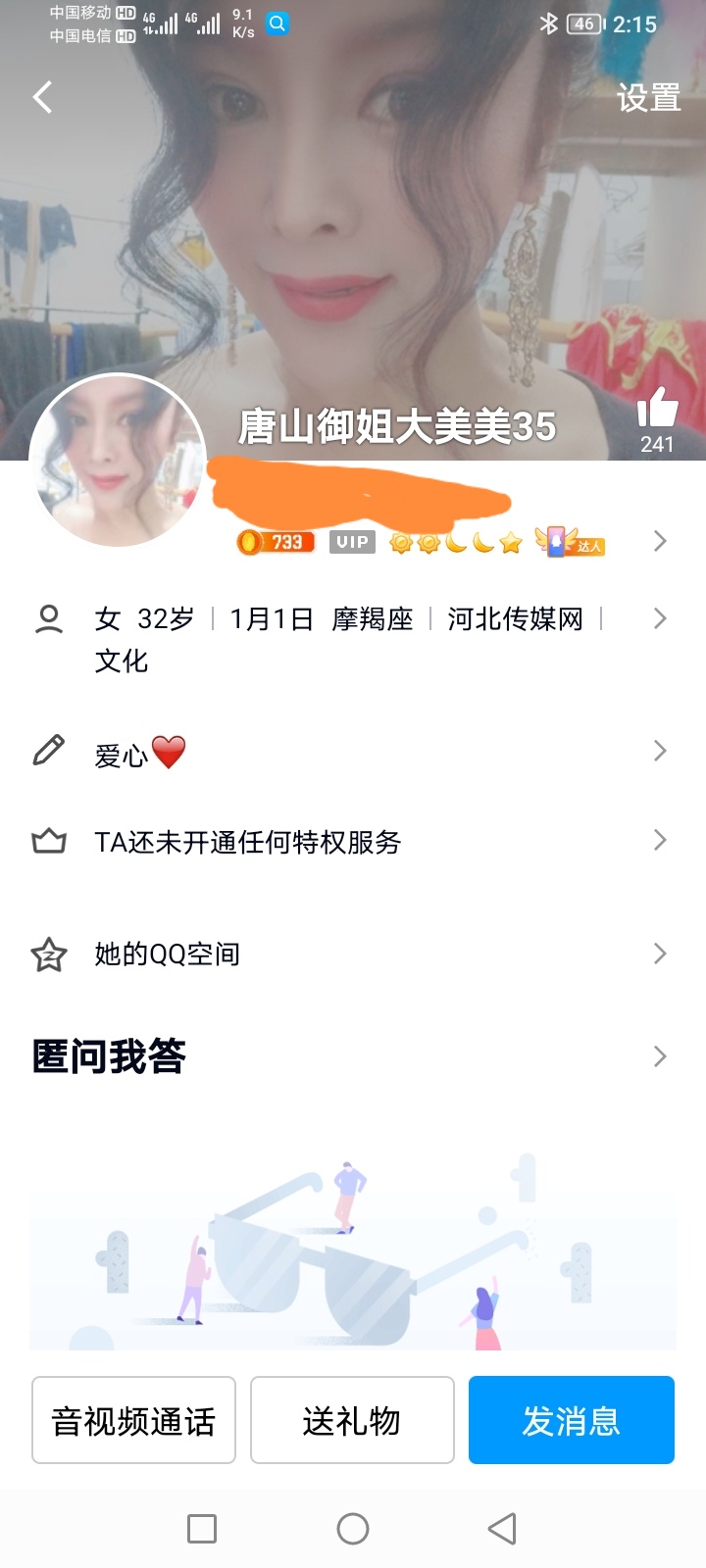The image size is (706, 1568).
Task: Start a call with 音视频通话 button
Action: click(x=133, y=1421)
